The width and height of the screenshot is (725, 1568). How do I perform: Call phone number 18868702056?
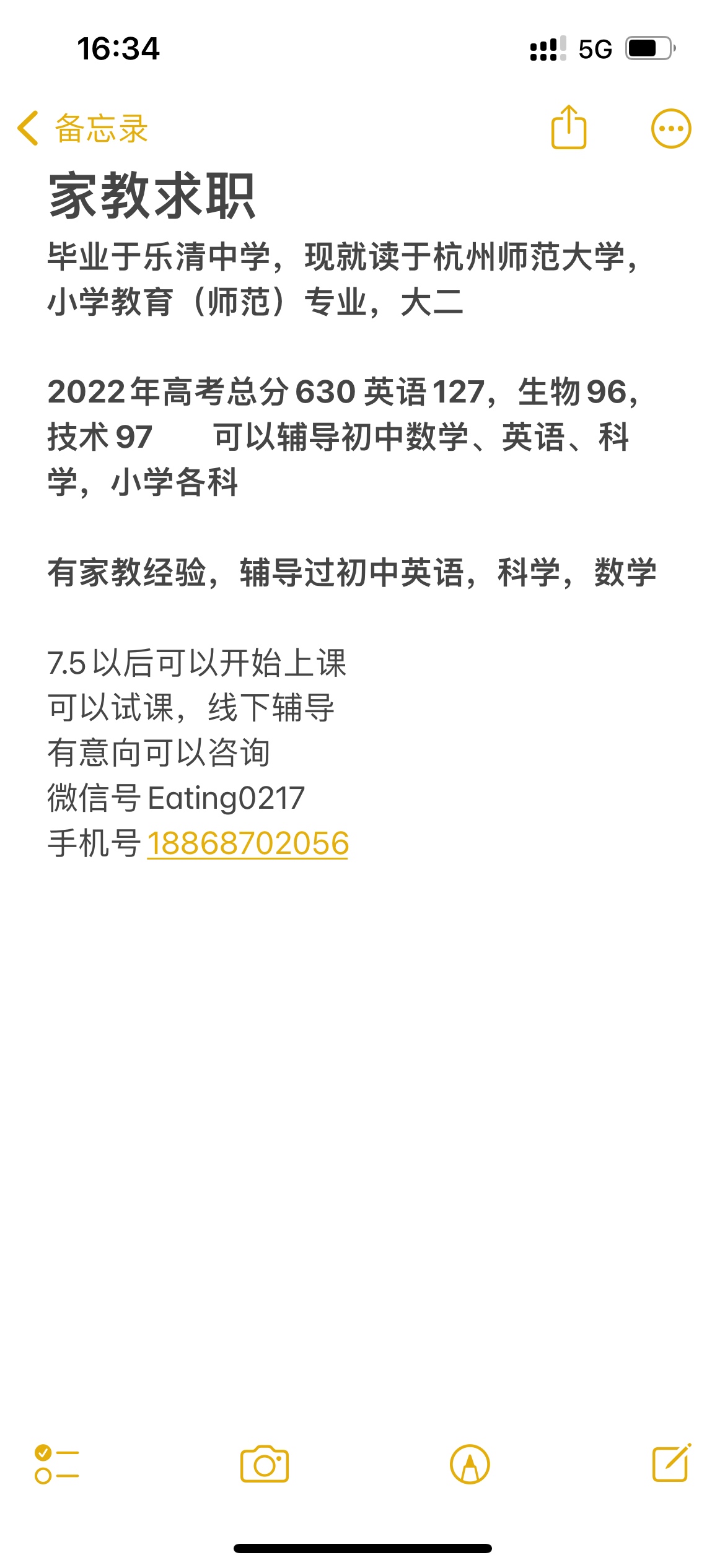pos(248,843)
